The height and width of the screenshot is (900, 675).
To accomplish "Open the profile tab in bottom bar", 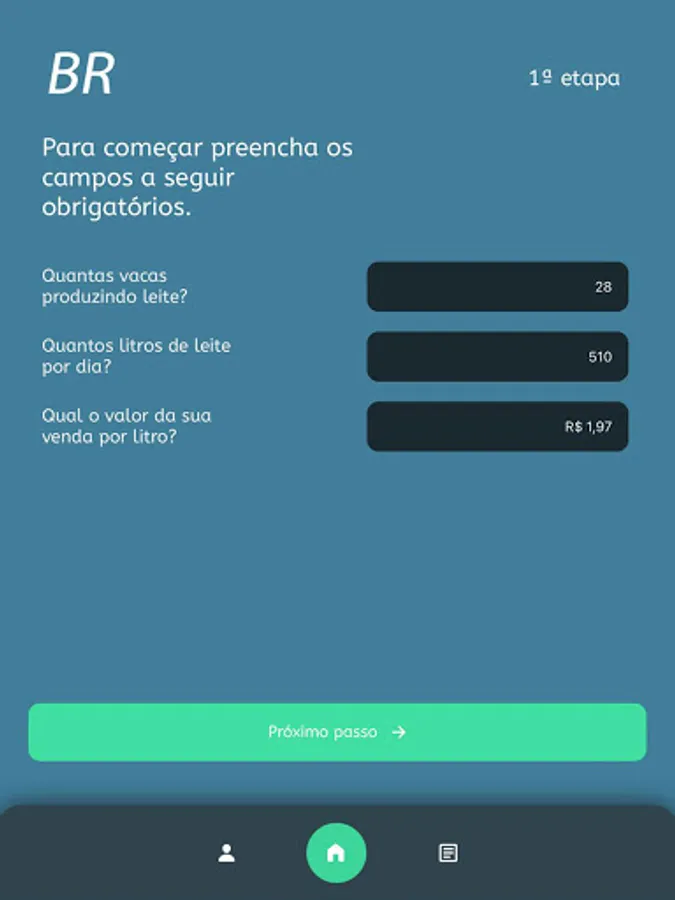I will coord(227,853).
